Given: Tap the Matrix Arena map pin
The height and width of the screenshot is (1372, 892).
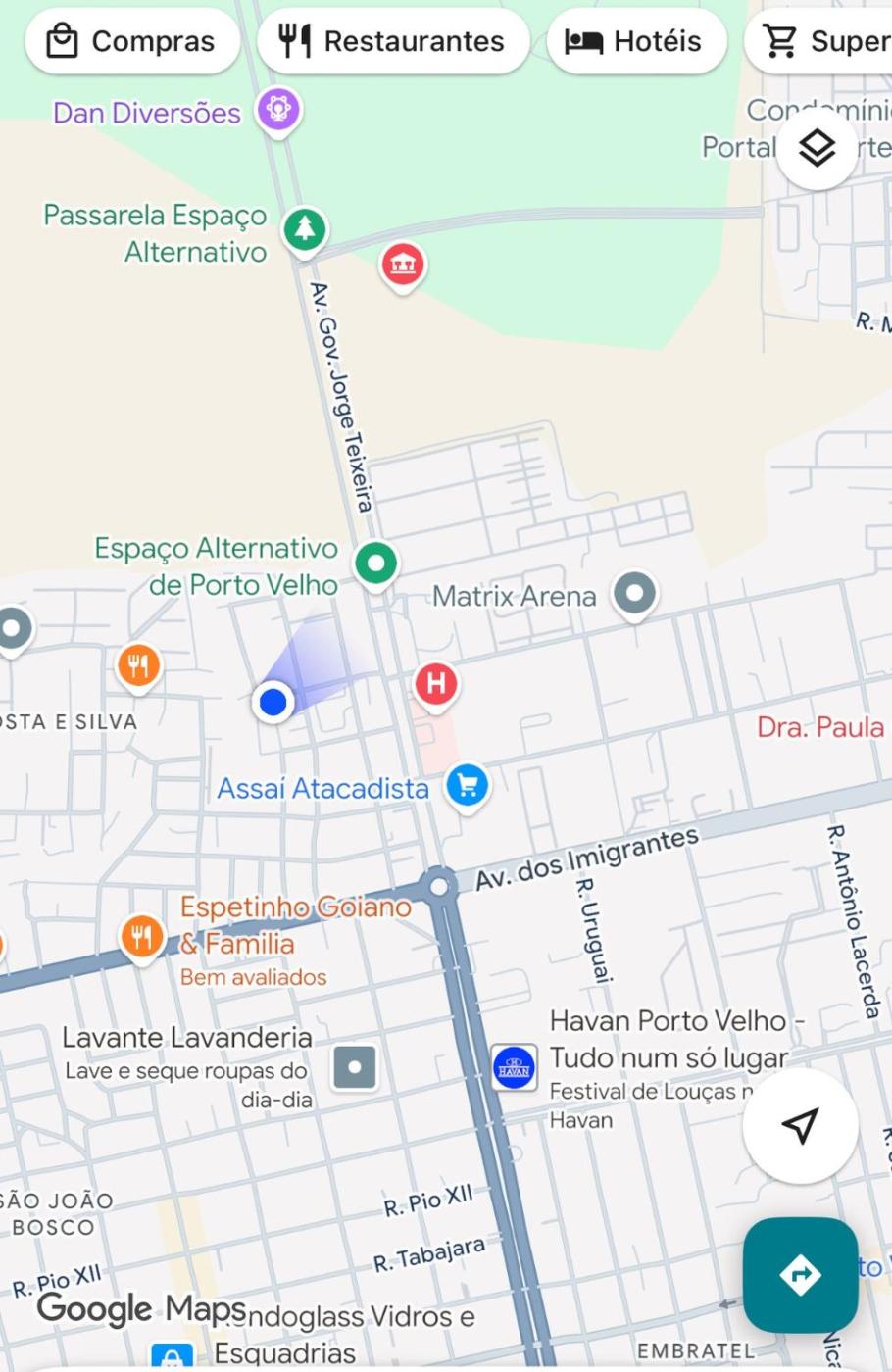Looking at the screenshot, I should (x=634, y=593).
